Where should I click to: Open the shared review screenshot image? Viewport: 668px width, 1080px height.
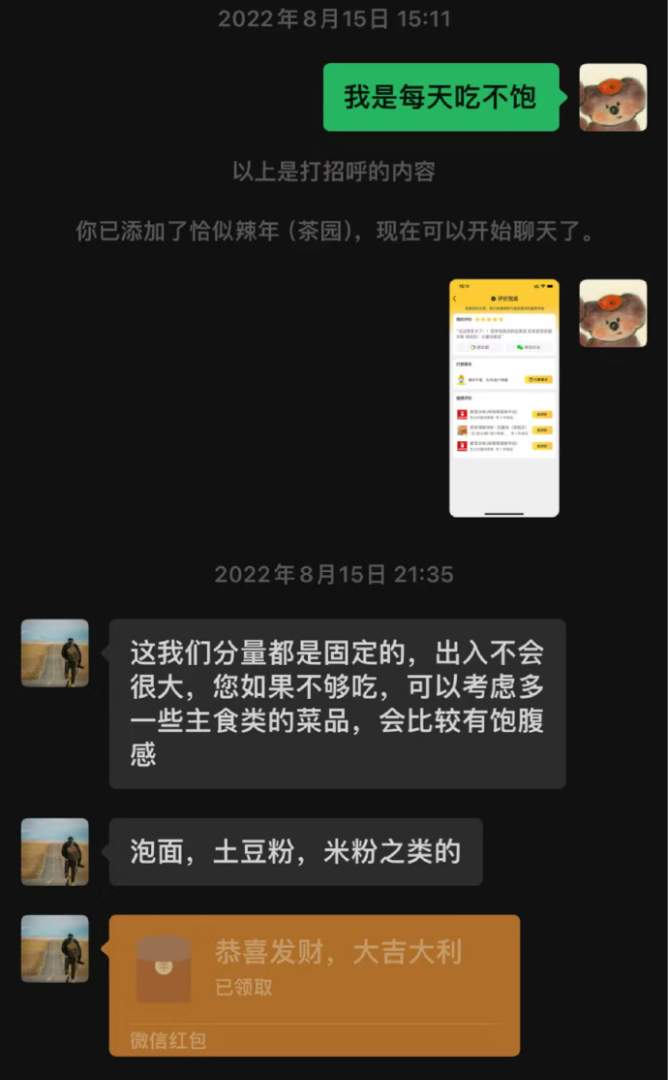504,398
